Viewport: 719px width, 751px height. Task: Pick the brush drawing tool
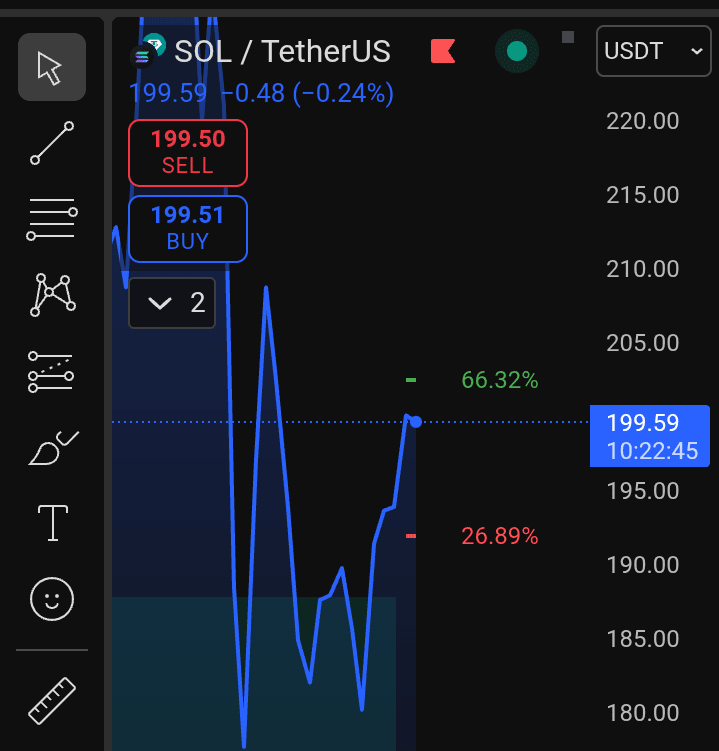point(51,447)
